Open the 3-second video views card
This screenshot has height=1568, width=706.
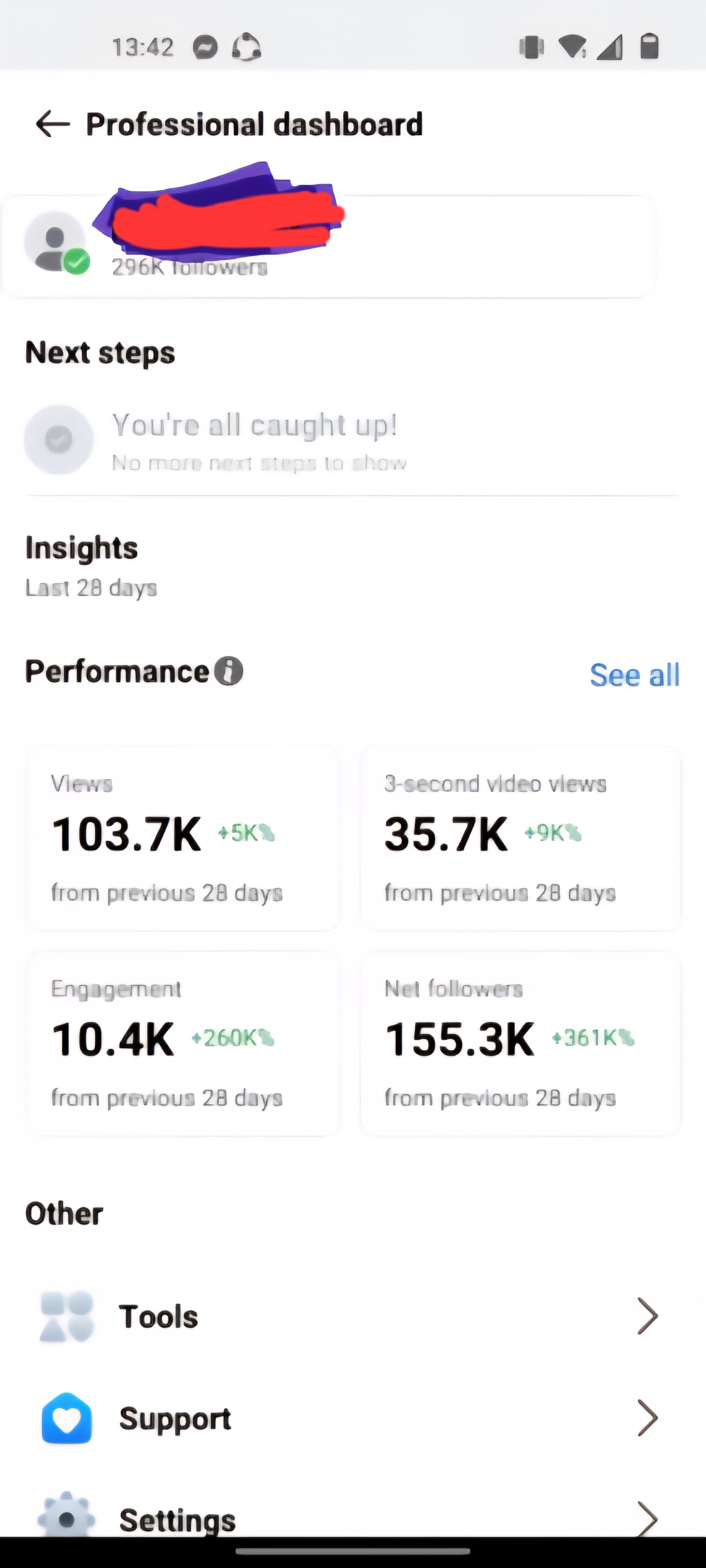520,838
